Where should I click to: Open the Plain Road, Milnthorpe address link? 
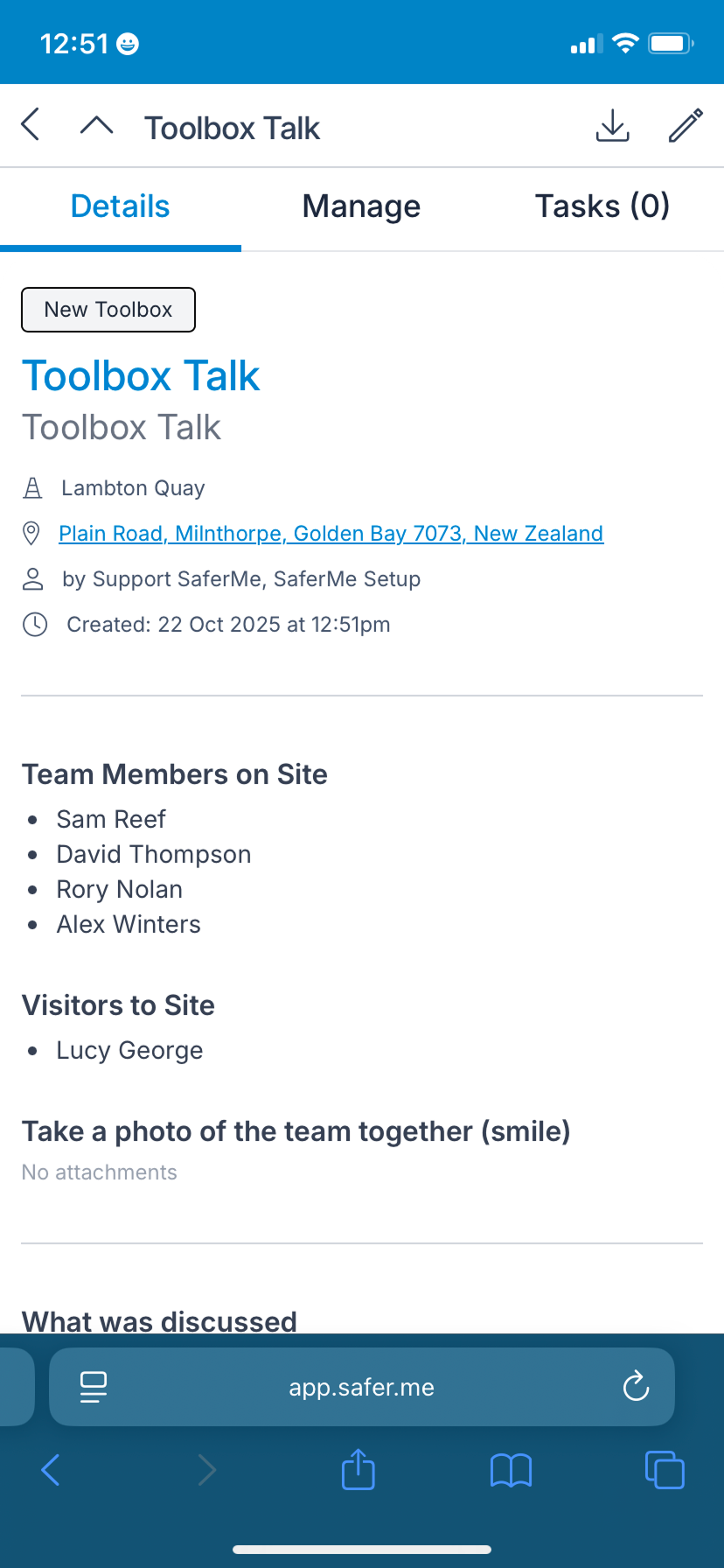click(x=331, y=533)
